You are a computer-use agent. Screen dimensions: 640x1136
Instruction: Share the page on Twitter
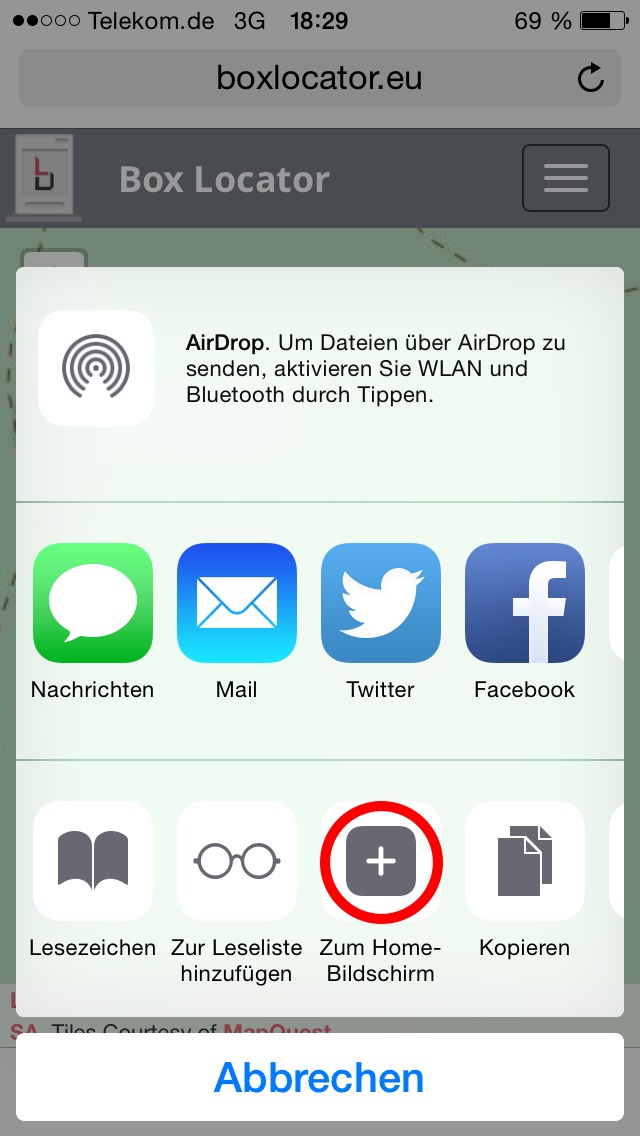tap(381, 603)
